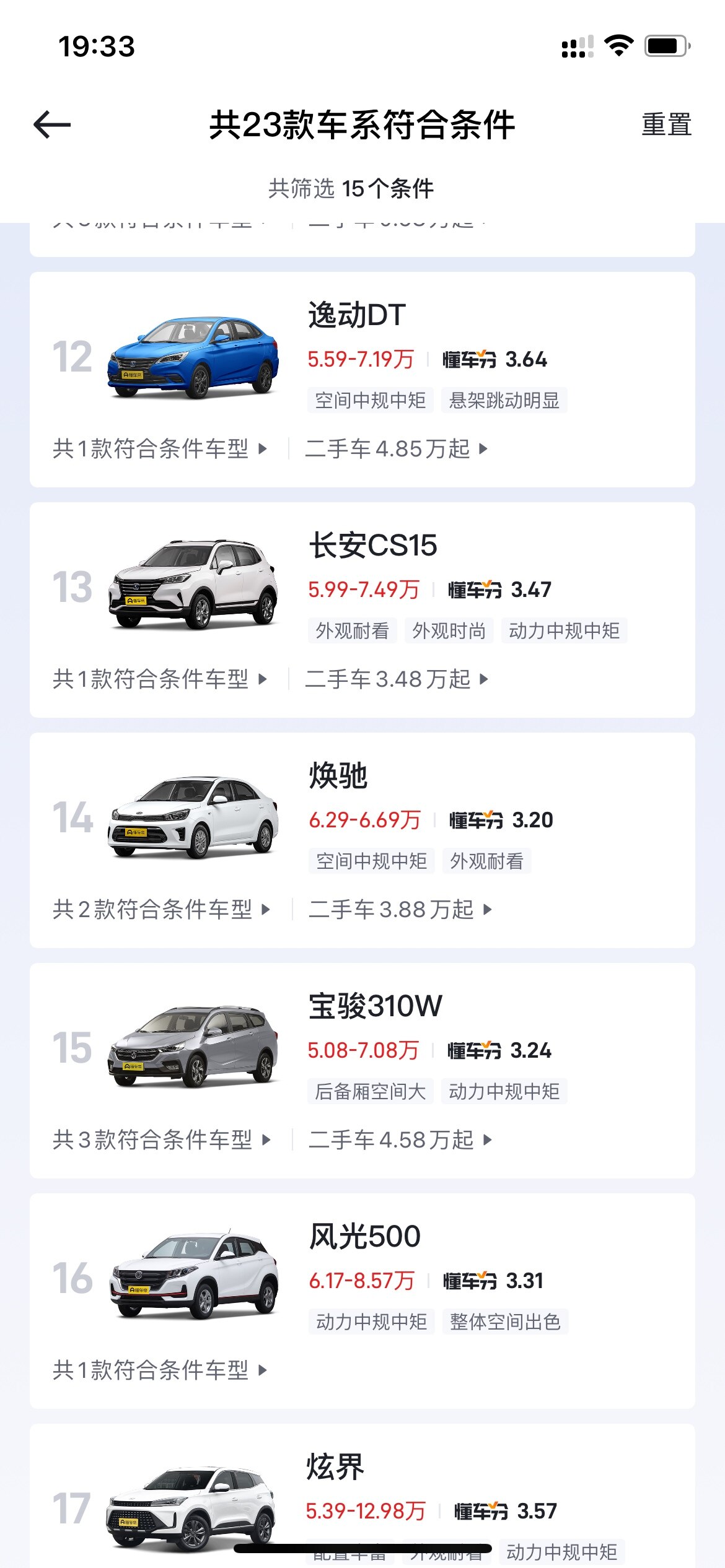Screen dimensions: 725x1568
Task: Open the 逸动DT car card
Action: point(356,315)
